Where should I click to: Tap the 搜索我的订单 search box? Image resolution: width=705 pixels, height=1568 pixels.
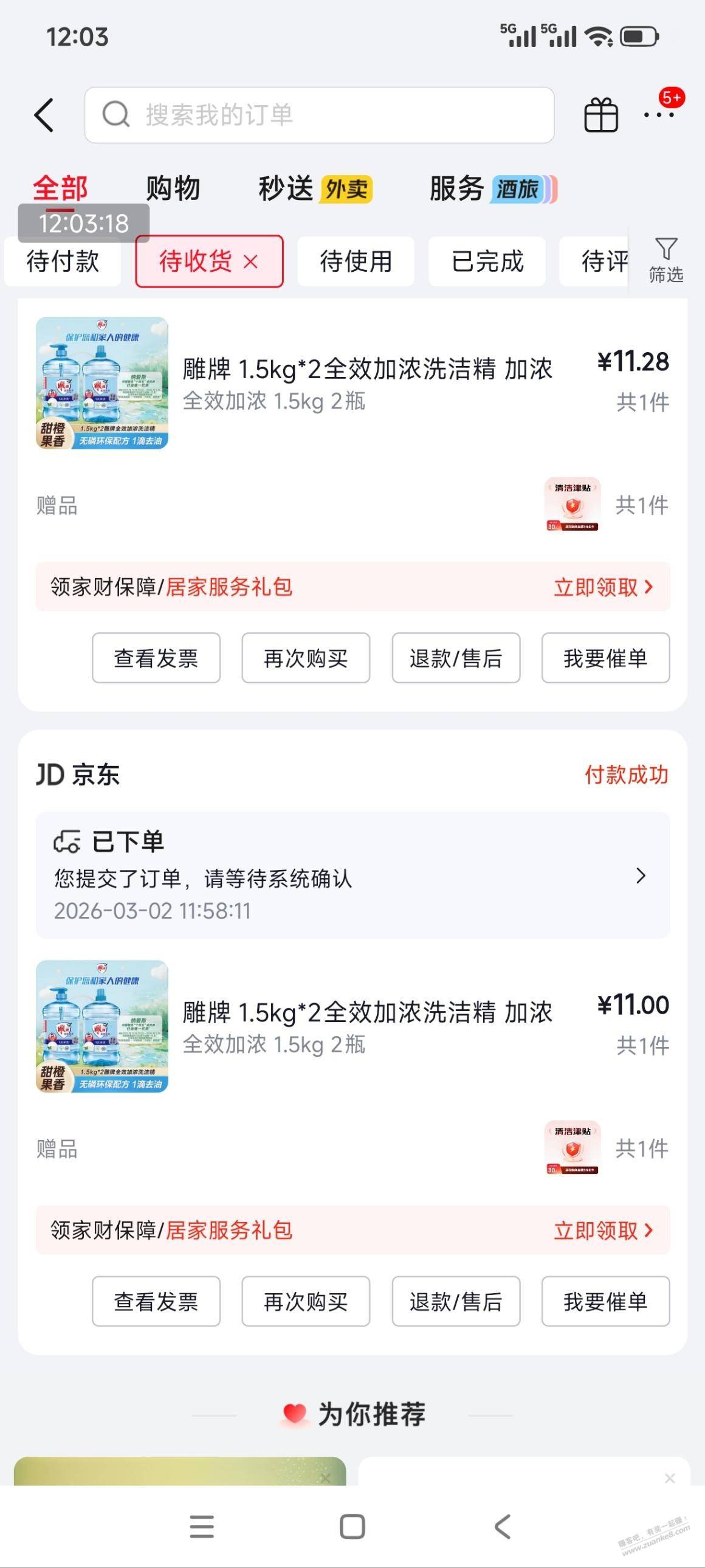click(318, 115)
